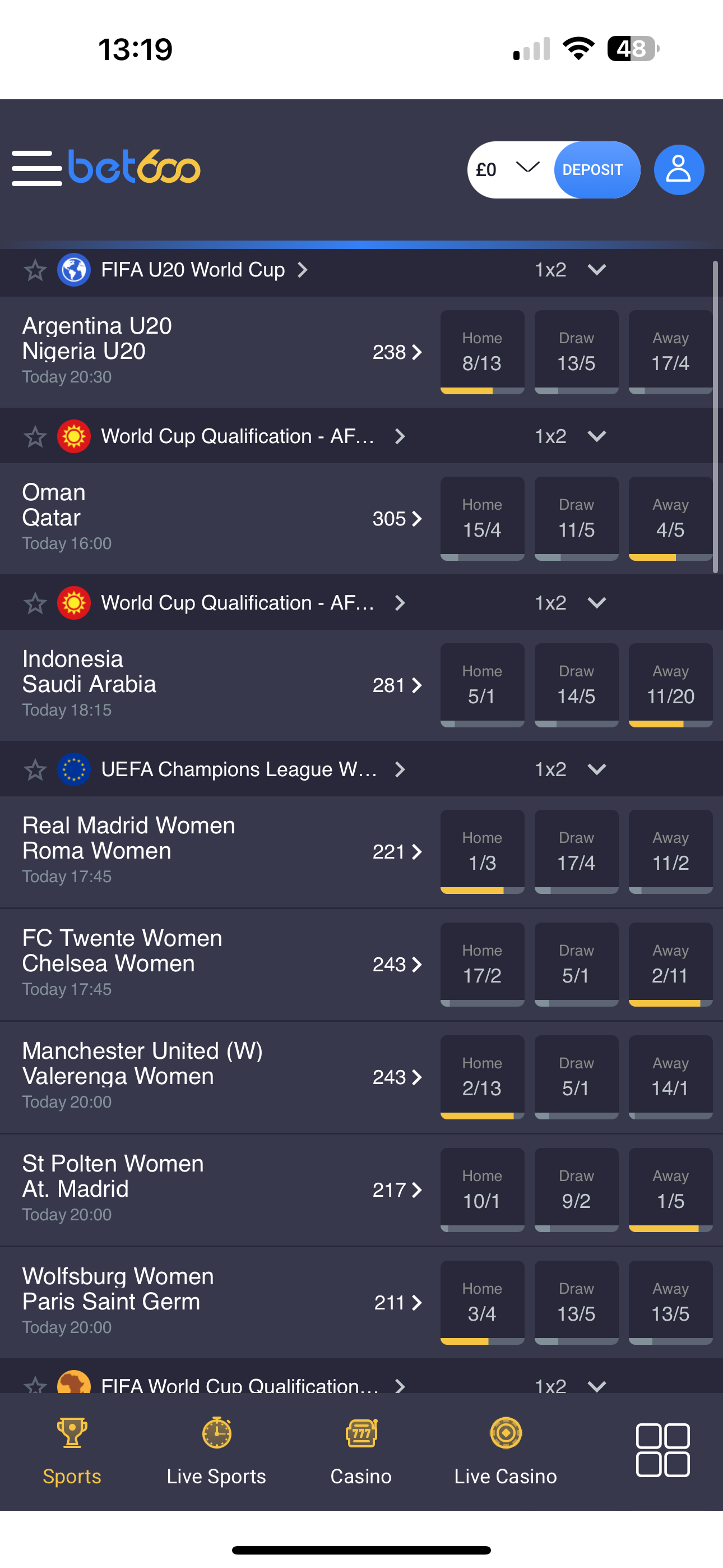Open the Casino slot machine icon
Image resolution: width=723 pixels, height=1568 pixels.
[361, 1435]
